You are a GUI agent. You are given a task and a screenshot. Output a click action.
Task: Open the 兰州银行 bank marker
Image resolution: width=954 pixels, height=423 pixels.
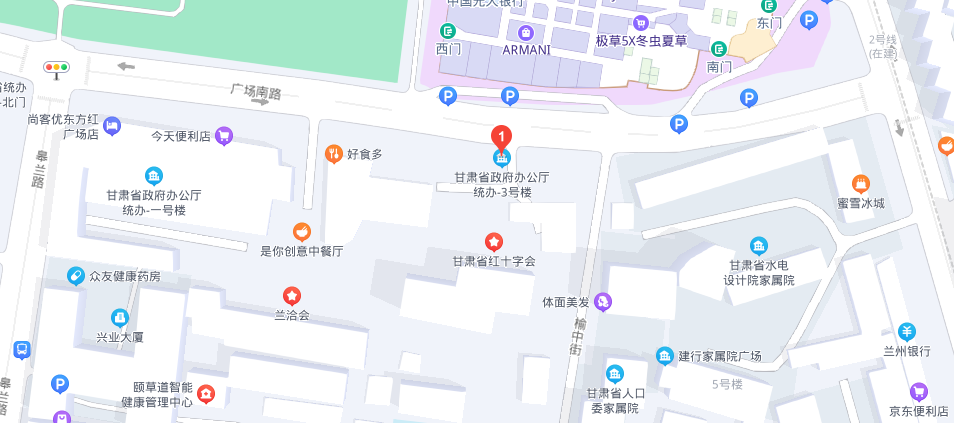pyautogui.click(x=907, y=332)
